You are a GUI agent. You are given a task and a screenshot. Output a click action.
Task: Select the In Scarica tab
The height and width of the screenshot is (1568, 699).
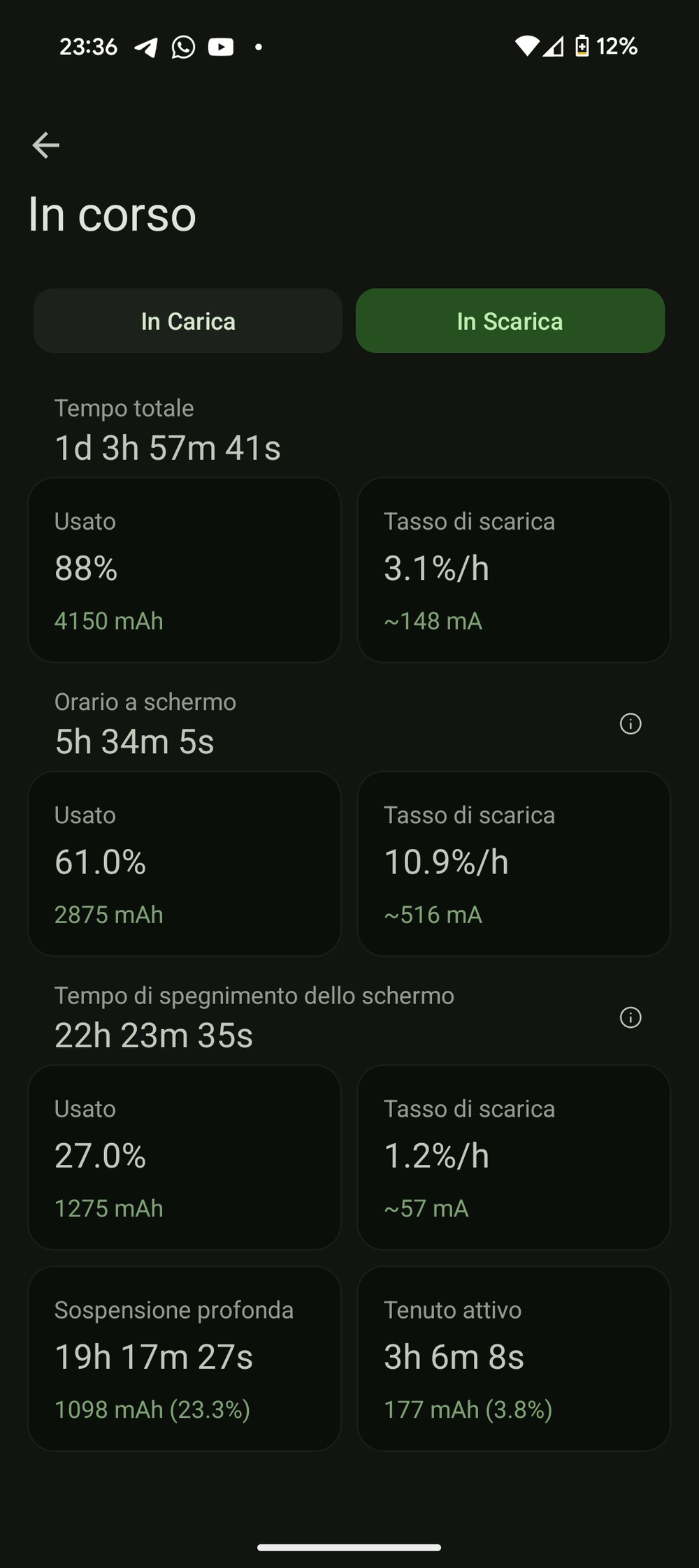pyautogui.click(x=510, y=321)
